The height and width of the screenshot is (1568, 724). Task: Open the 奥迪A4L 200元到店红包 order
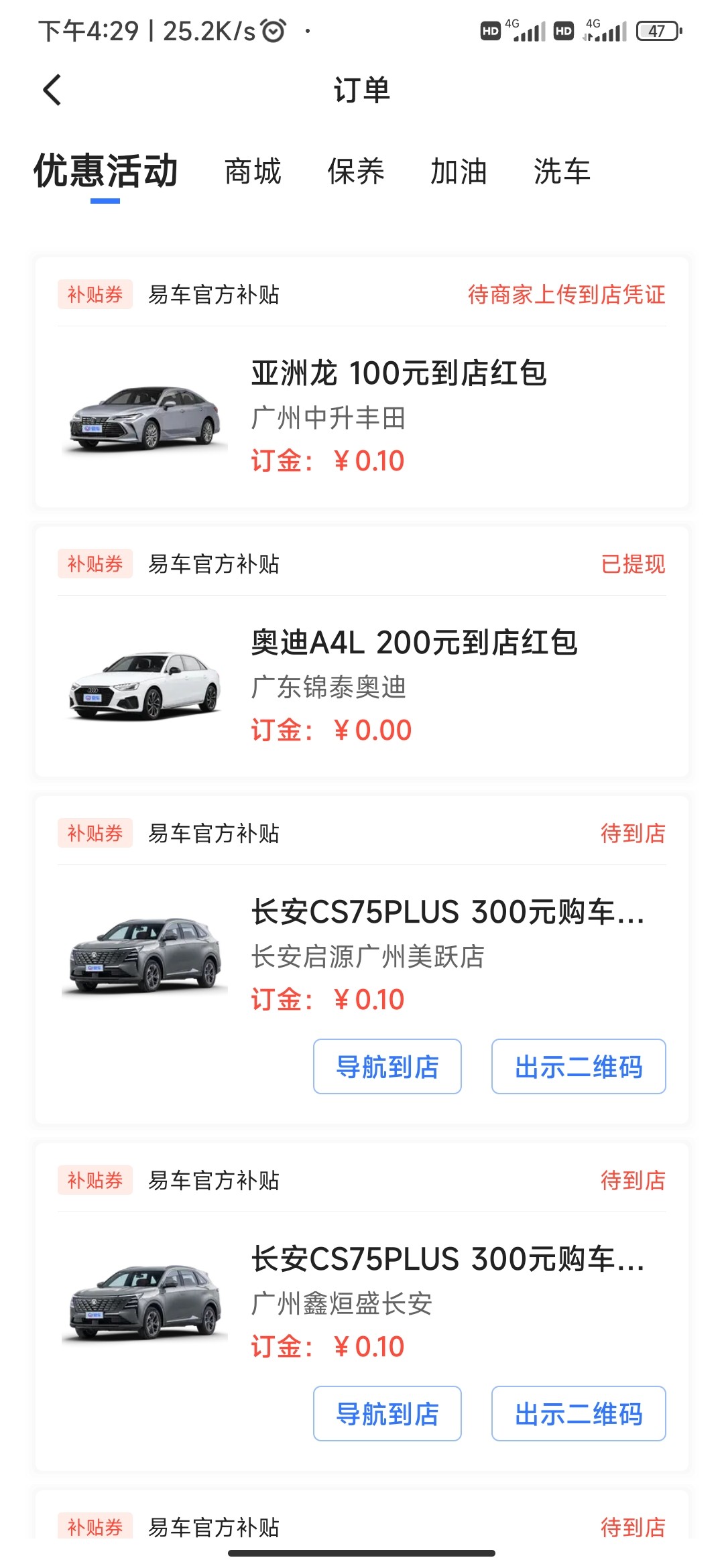[x=362, y=652]
